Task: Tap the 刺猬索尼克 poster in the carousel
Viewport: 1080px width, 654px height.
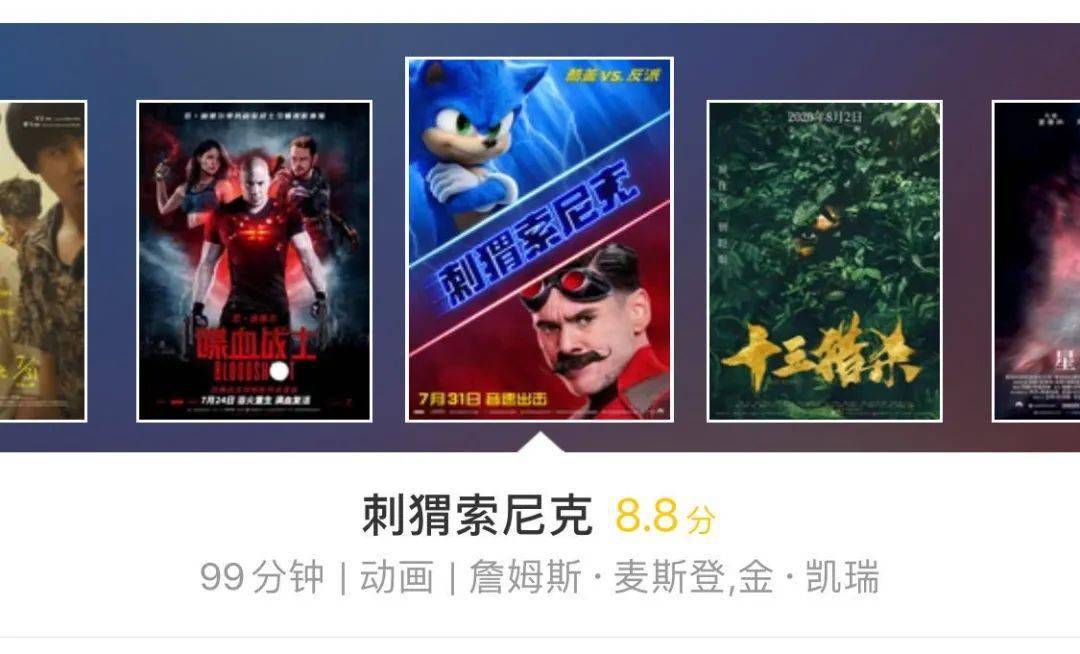Action: pos(539,240)
